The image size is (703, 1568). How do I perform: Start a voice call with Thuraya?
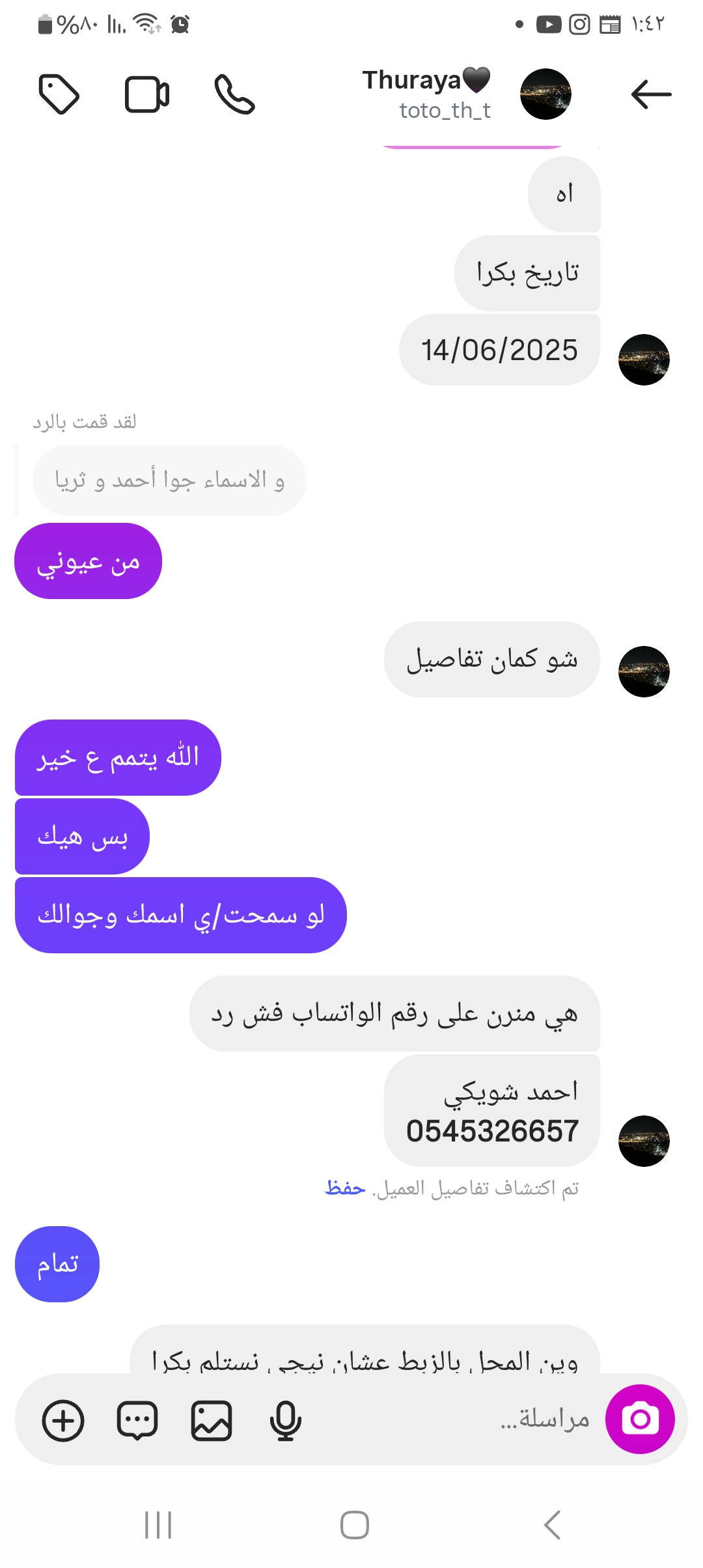(234, 94)
